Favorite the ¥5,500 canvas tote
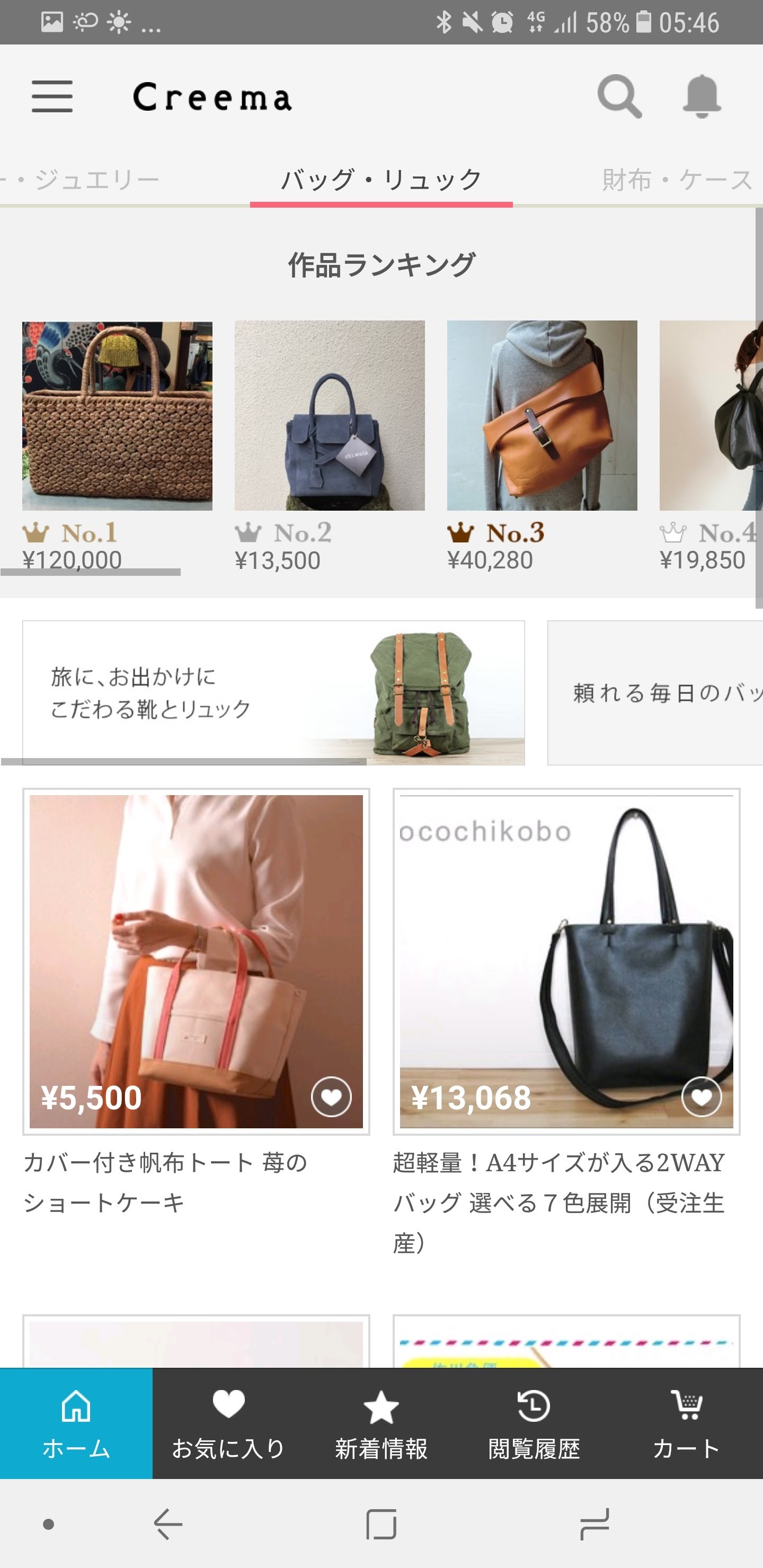Viewport: 763px width, 1568px height. click(x=331, y=1097)
